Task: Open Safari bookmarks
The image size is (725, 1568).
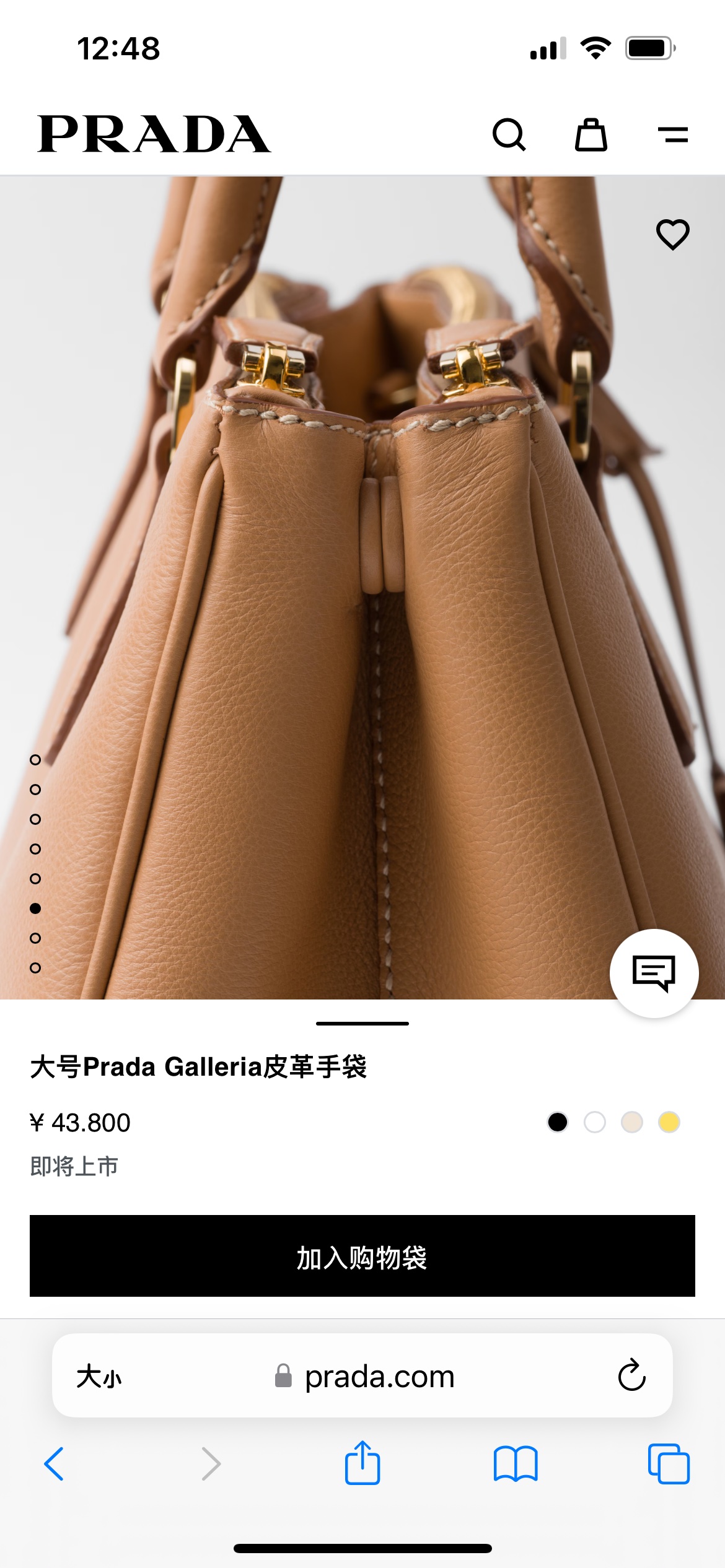Action: [516, 1464]
